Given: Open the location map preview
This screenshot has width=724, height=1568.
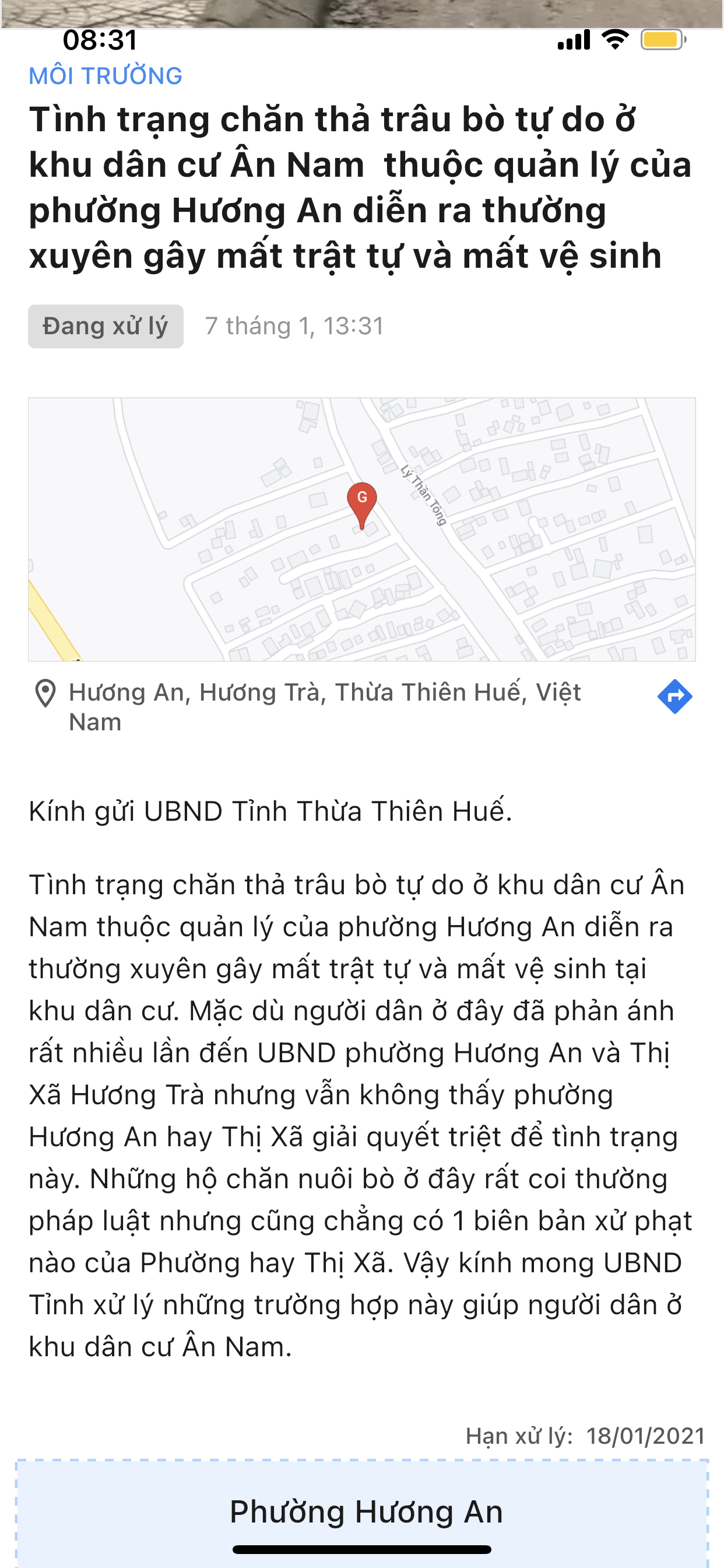Looking at the screenshot, I should coord(361,529).
